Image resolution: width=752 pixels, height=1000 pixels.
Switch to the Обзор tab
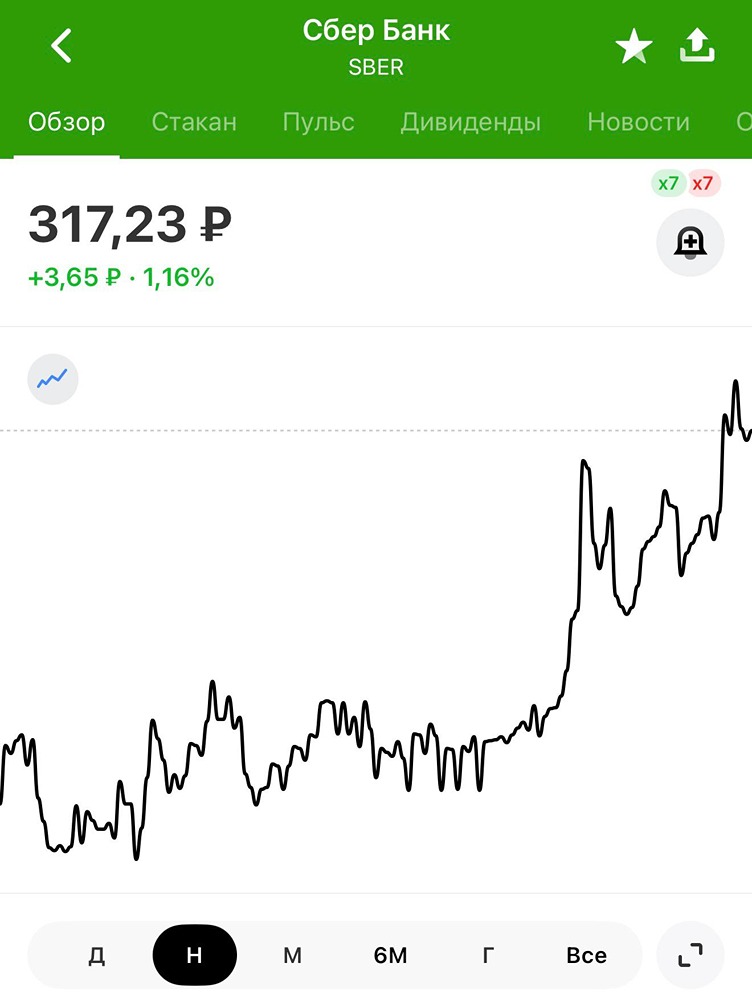[x=66, y=122]
